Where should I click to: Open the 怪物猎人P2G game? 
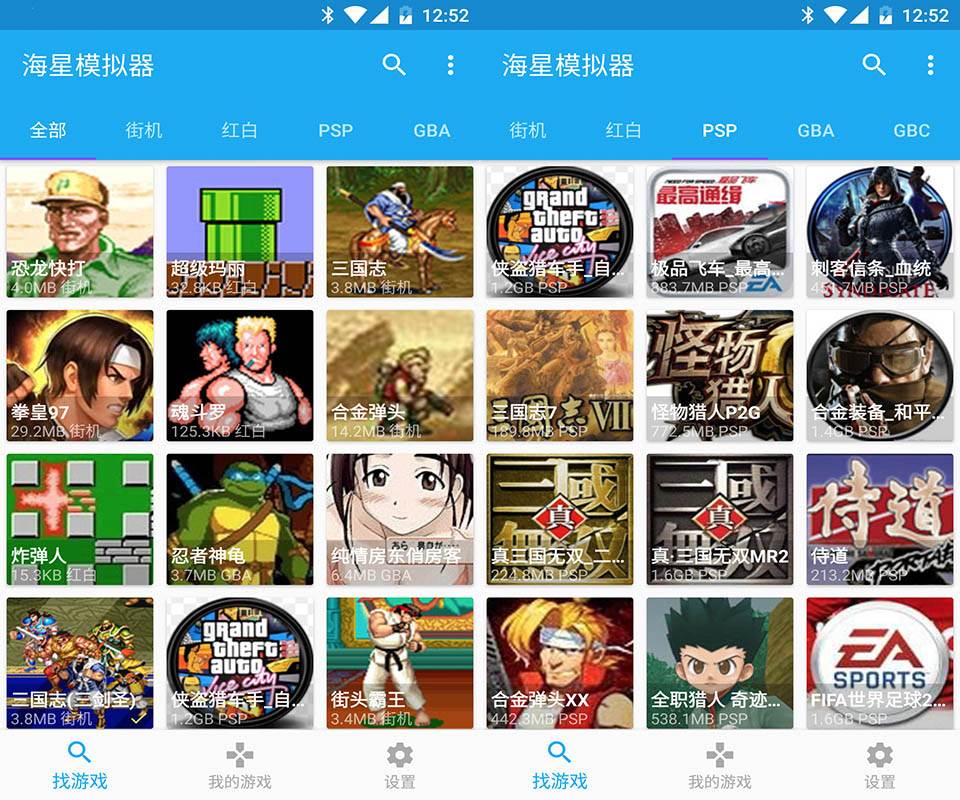(720, 376)
